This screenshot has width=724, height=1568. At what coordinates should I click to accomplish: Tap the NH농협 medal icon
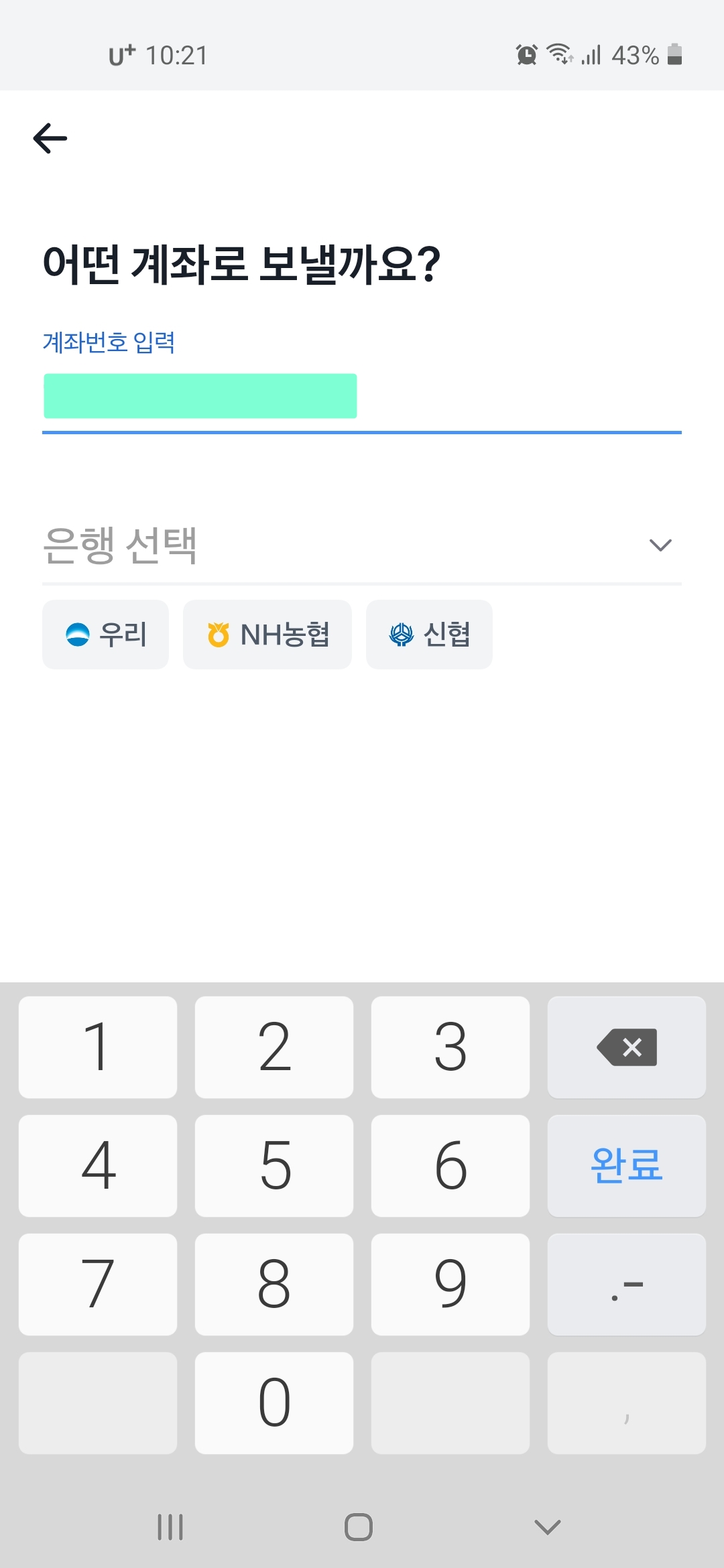[219, 634]
